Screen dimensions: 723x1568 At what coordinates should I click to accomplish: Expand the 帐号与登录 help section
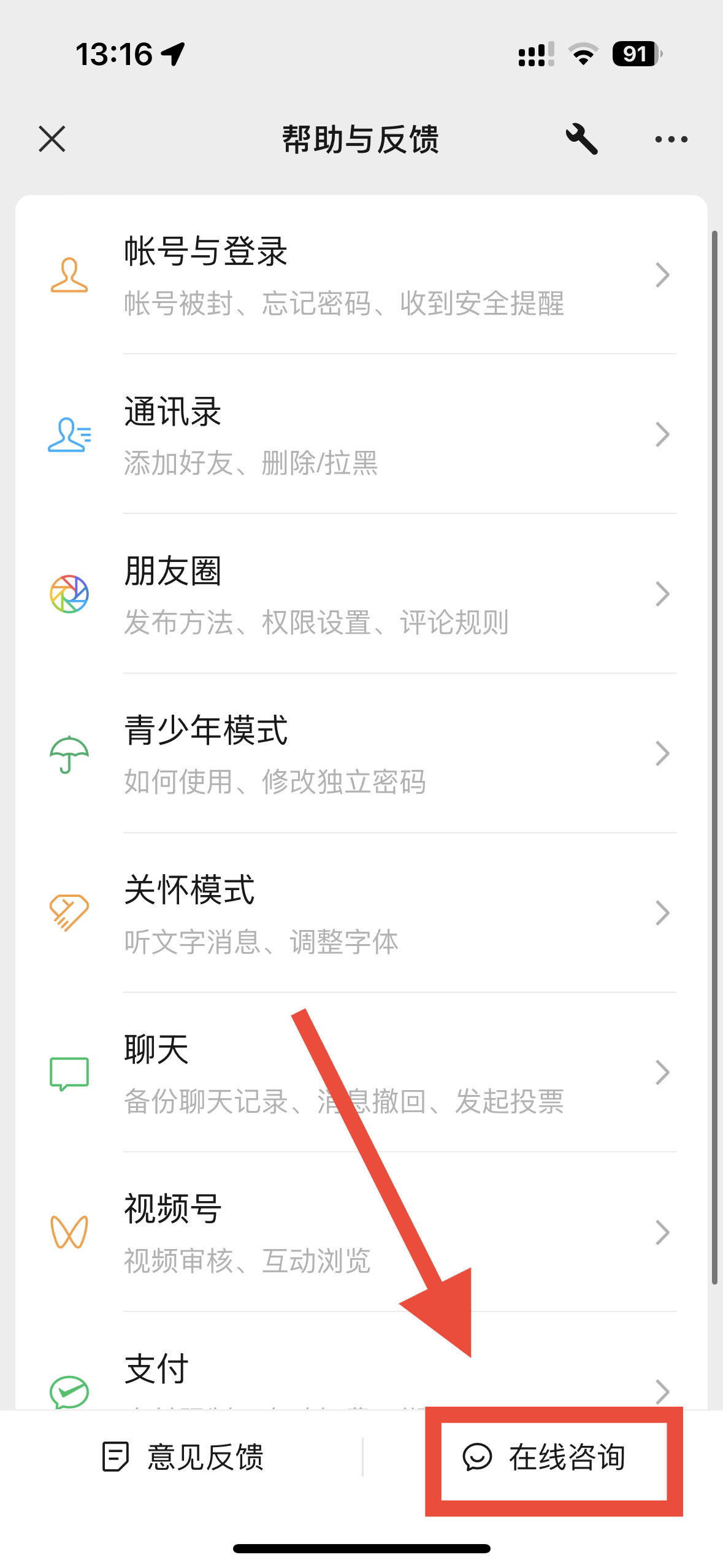(663, 275)
